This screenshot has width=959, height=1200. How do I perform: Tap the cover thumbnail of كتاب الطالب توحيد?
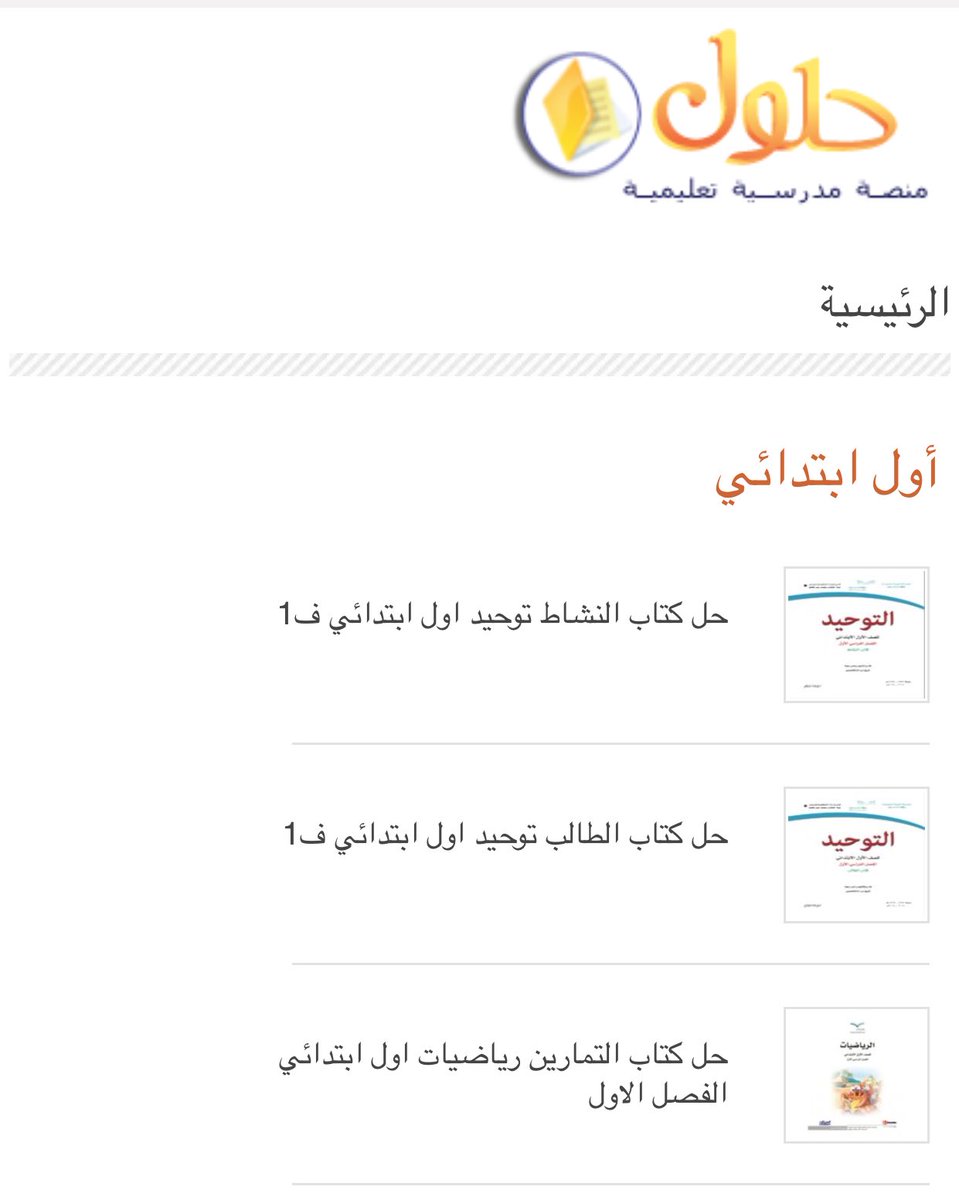(856, 855)
